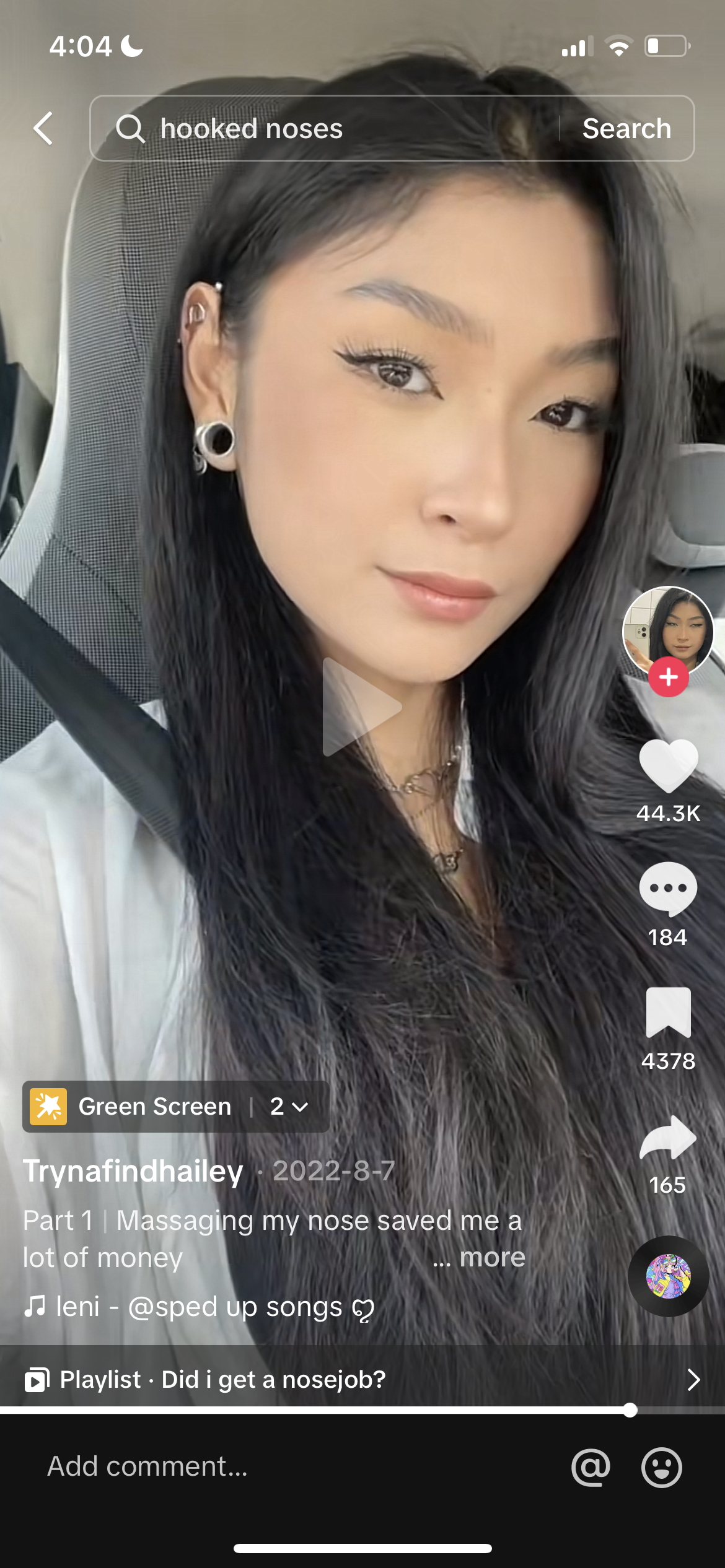Follow the creator with the plus button
725x1568 pixels.
[x=668, y=677]
